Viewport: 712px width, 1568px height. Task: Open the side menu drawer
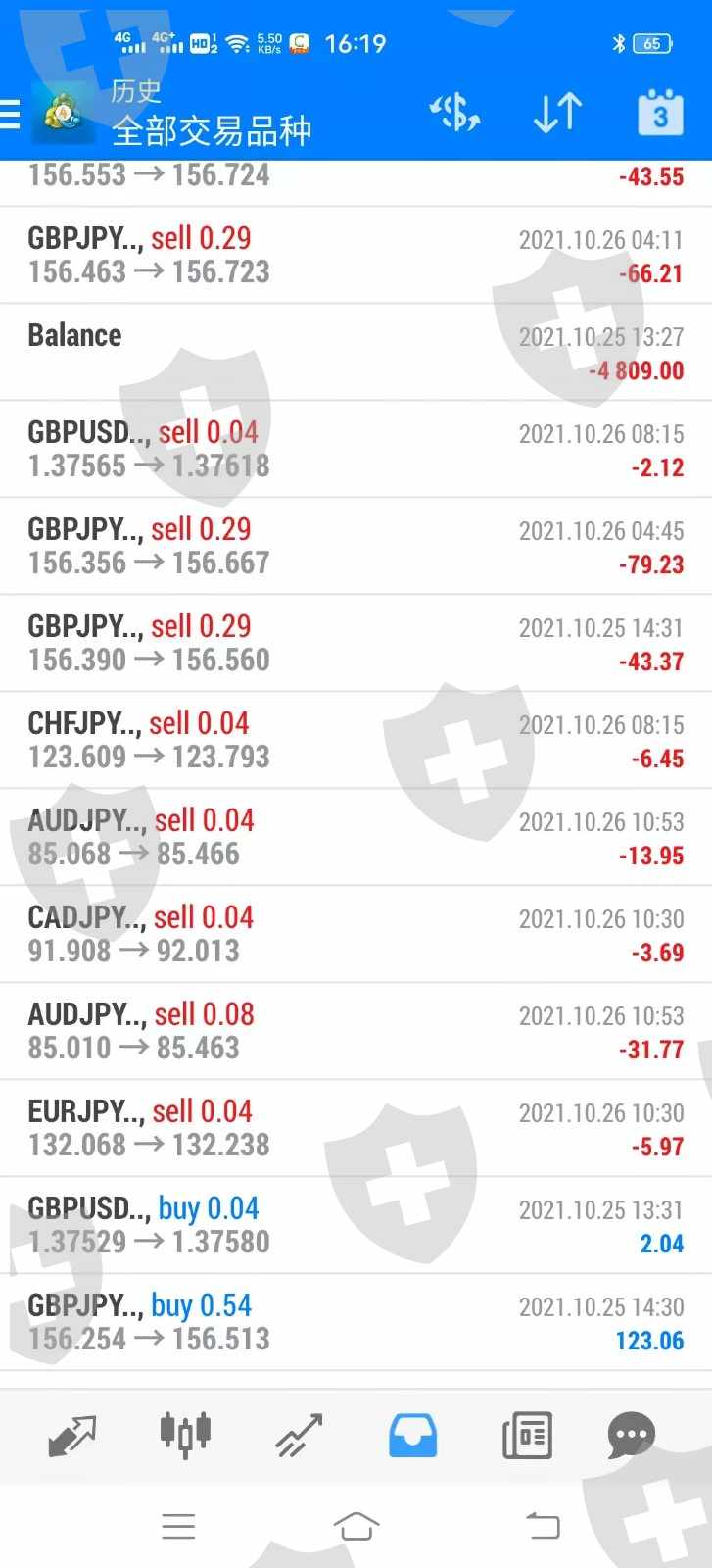coord(12,115)
